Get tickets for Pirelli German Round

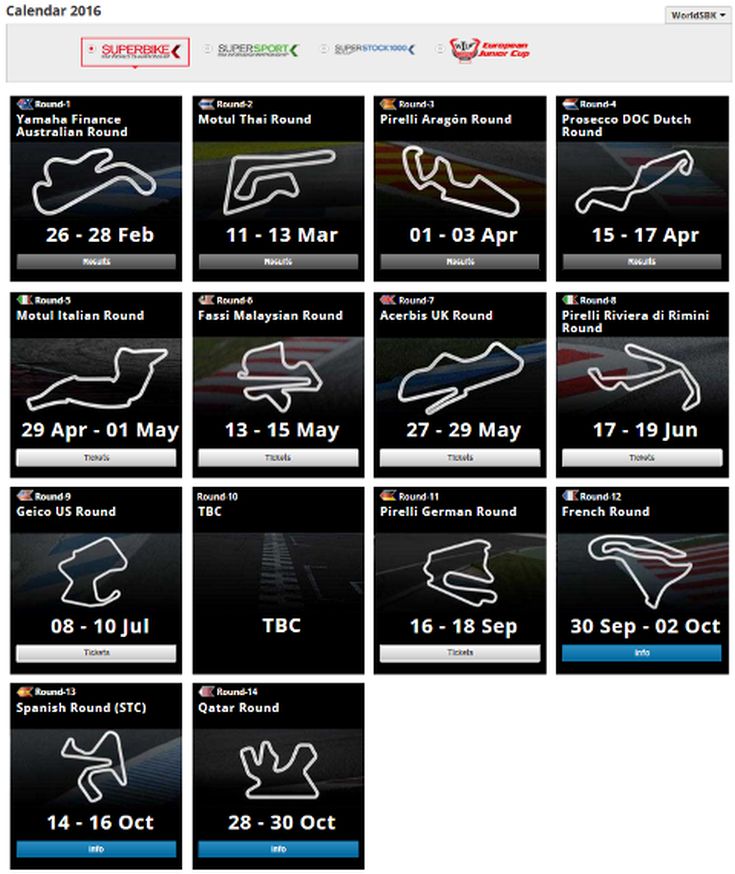click(460, 653)
